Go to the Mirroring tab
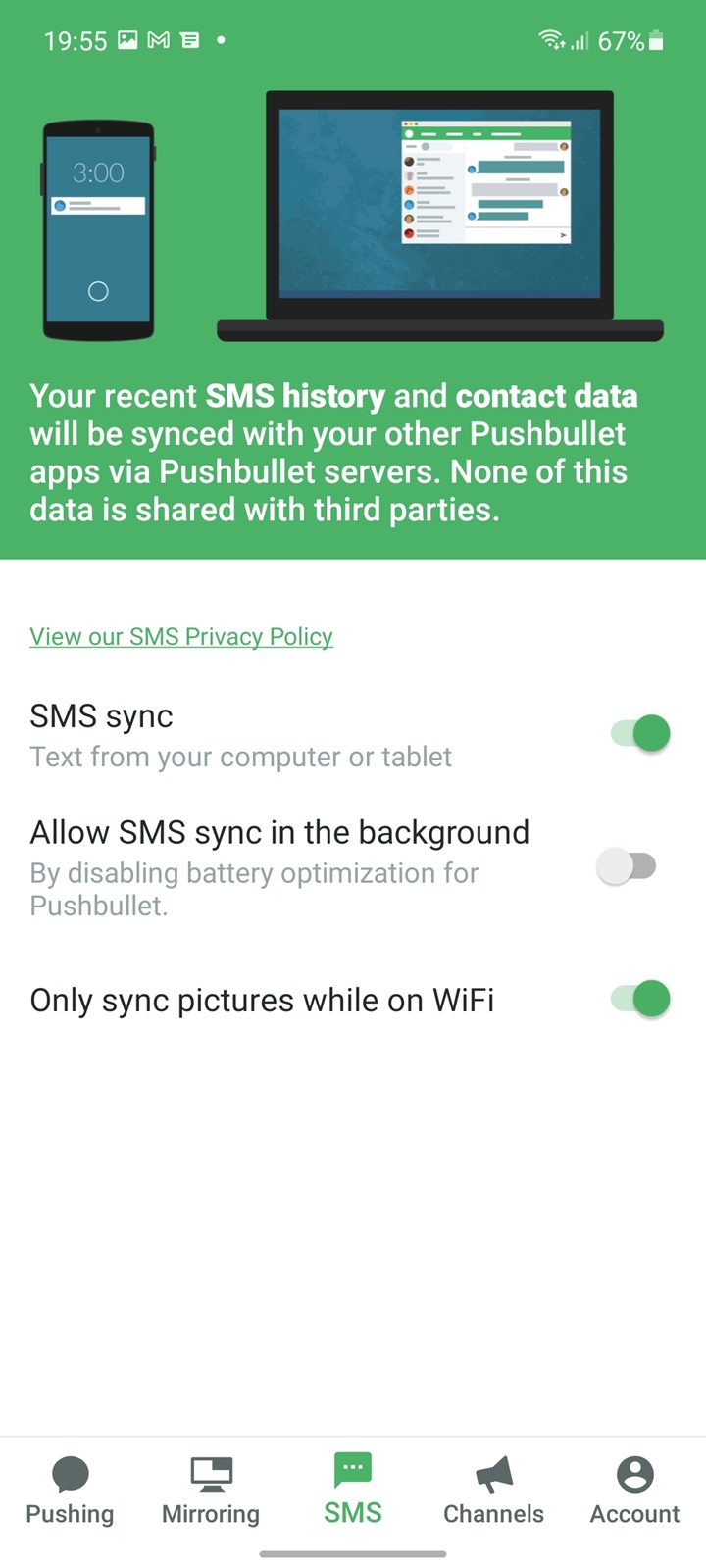This screenshot has height=1568, width=706. point(211,1491)
